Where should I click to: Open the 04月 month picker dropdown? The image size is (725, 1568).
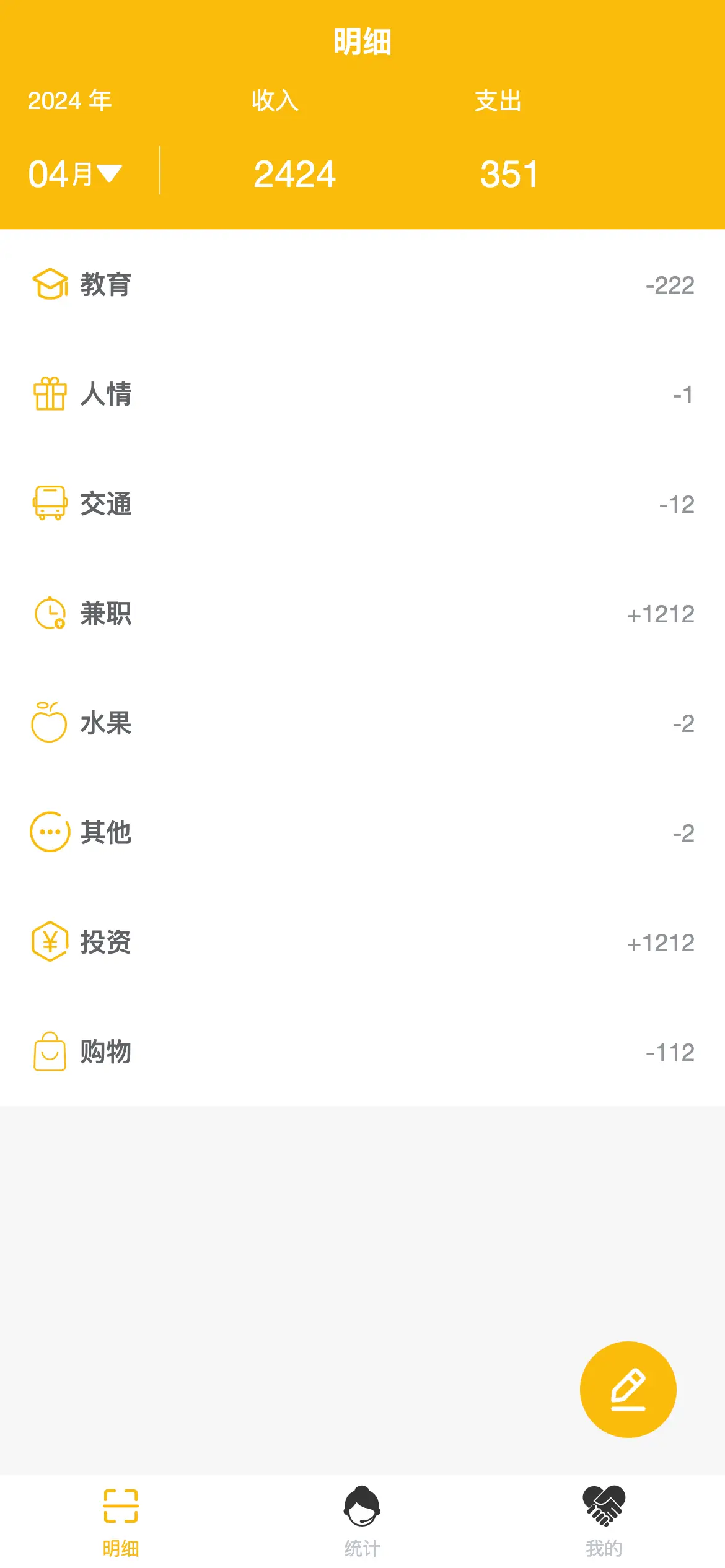pyautogui.click(x=75, y=174)
